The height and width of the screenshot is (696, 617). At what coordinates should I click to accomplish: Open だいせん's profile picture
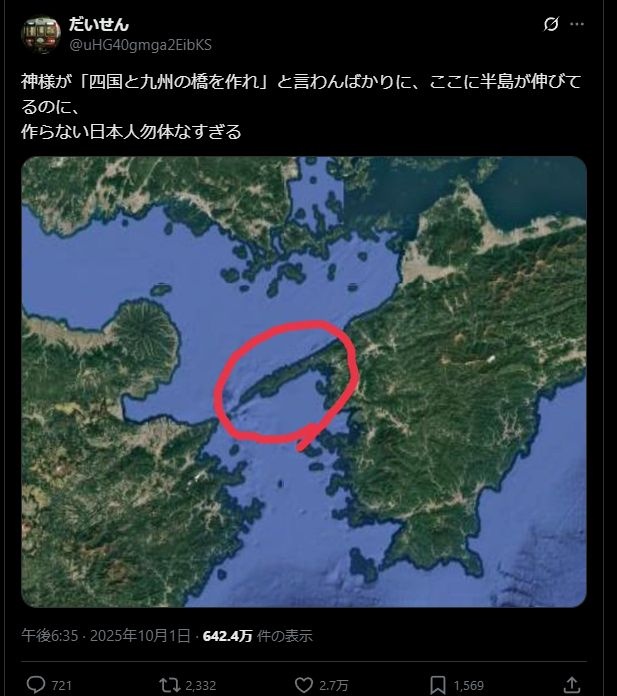tap(40, 32)
